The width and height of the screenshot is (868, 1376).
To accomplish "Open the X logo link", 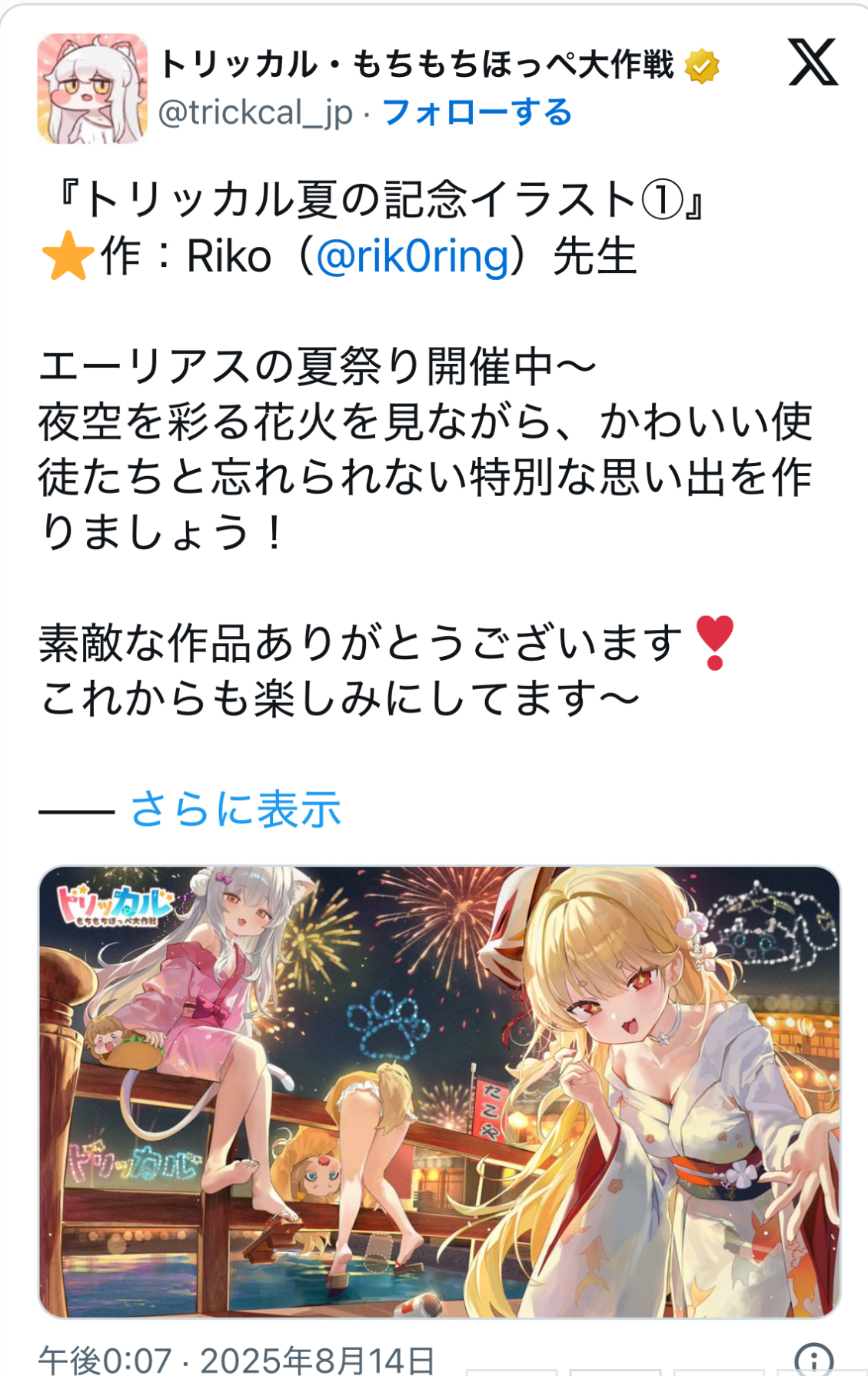I will [813, 62].
